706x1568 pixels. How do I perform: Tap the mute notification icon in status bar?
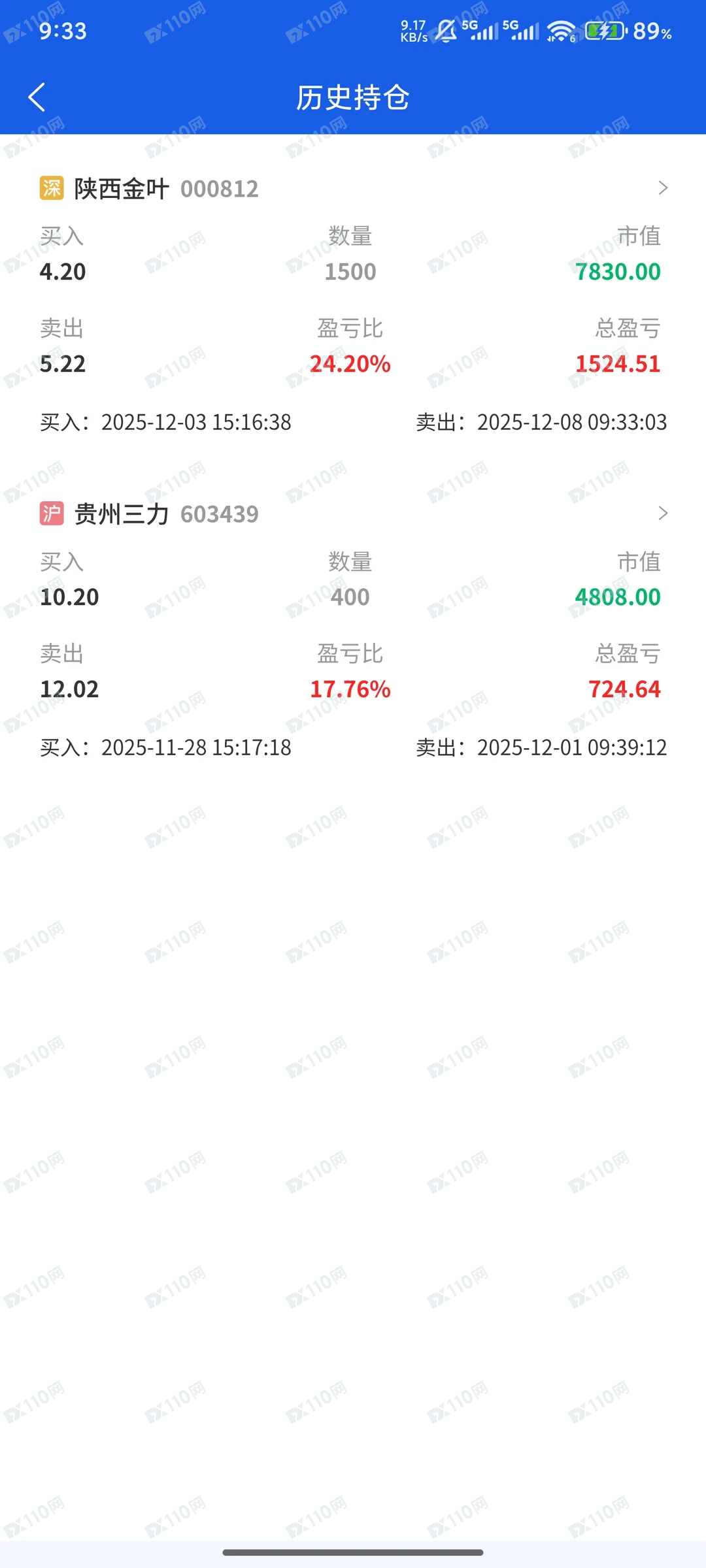click(x=445, y=31)
